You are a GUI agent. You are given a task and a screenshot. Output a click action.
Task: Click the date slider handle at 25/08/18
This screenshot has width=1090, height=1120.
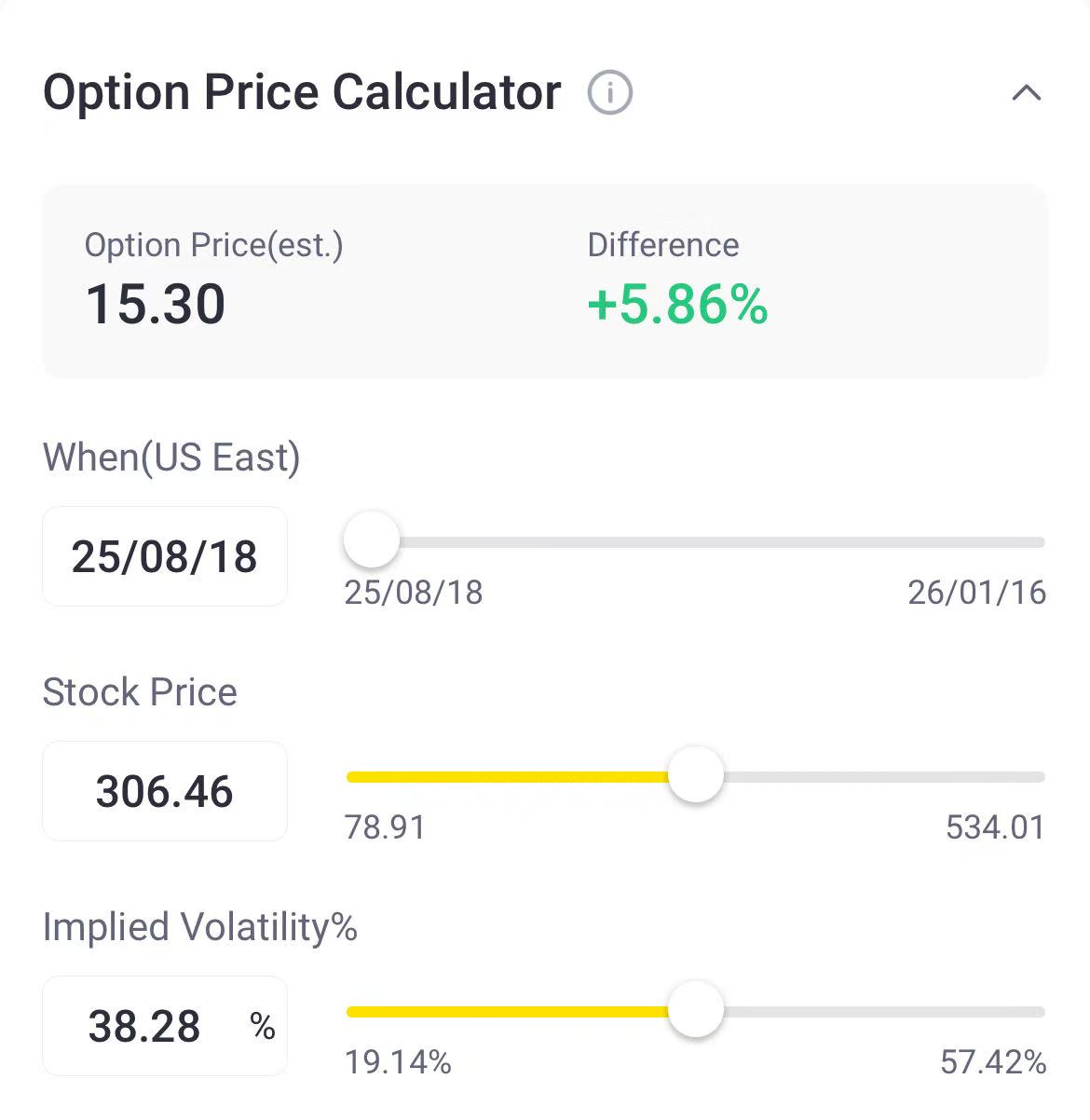(371, 539)
